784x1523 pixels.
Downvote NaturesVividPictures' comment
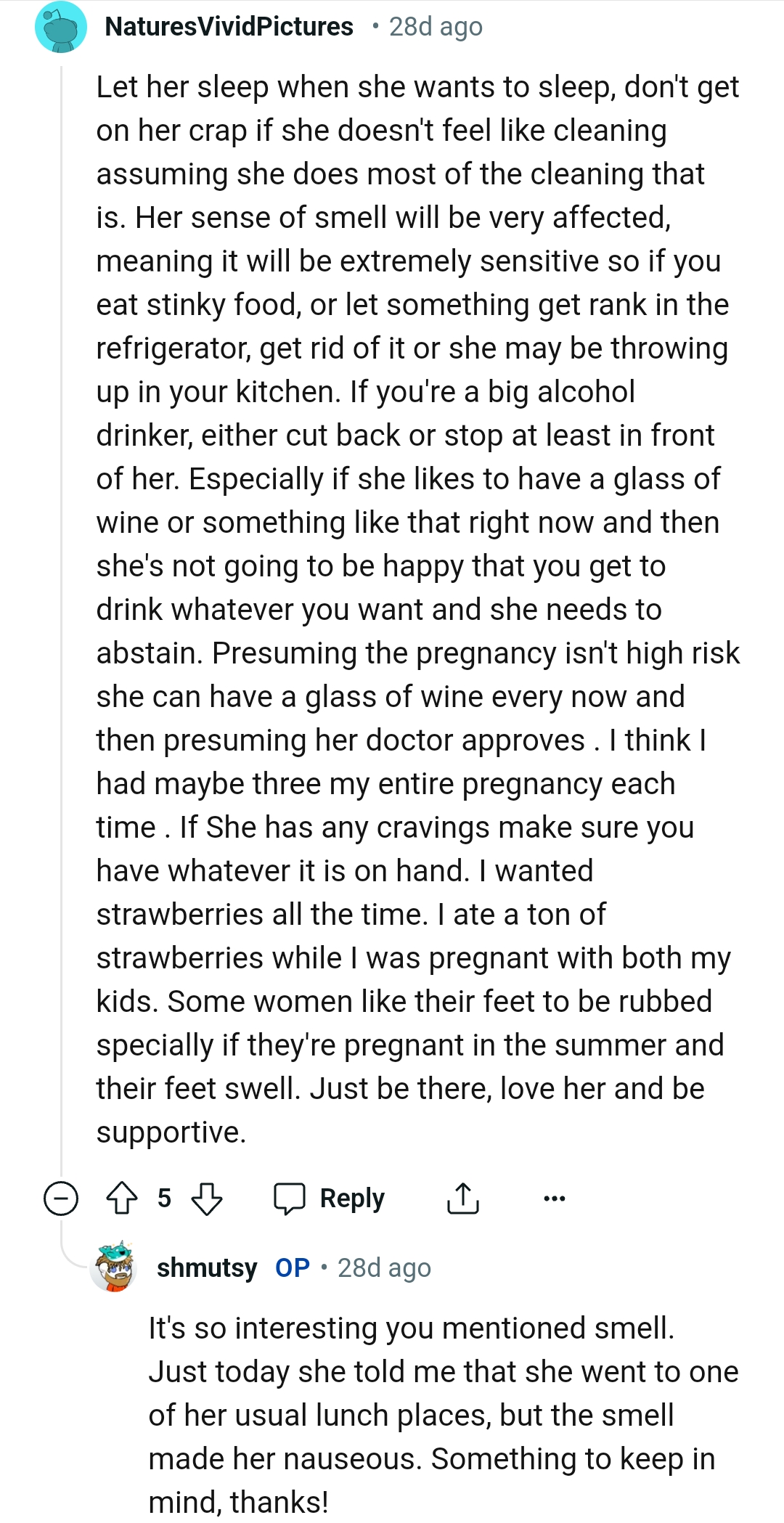[x=207, y=1198]
